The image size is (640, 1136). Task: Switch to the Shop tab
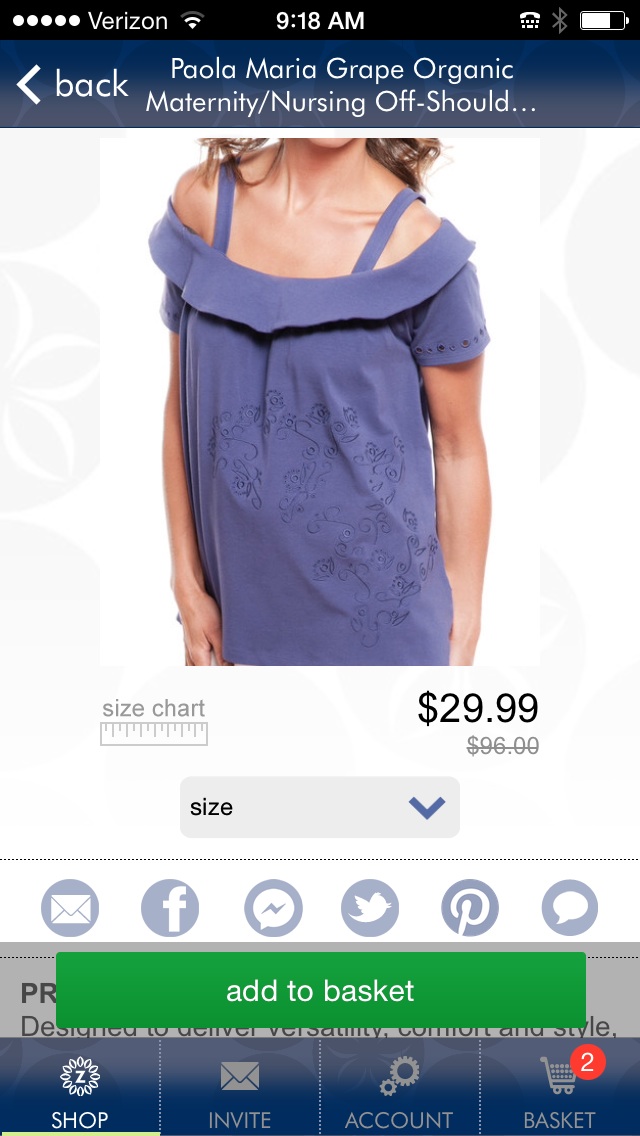pyautogui.click(x=80, y=1092)
